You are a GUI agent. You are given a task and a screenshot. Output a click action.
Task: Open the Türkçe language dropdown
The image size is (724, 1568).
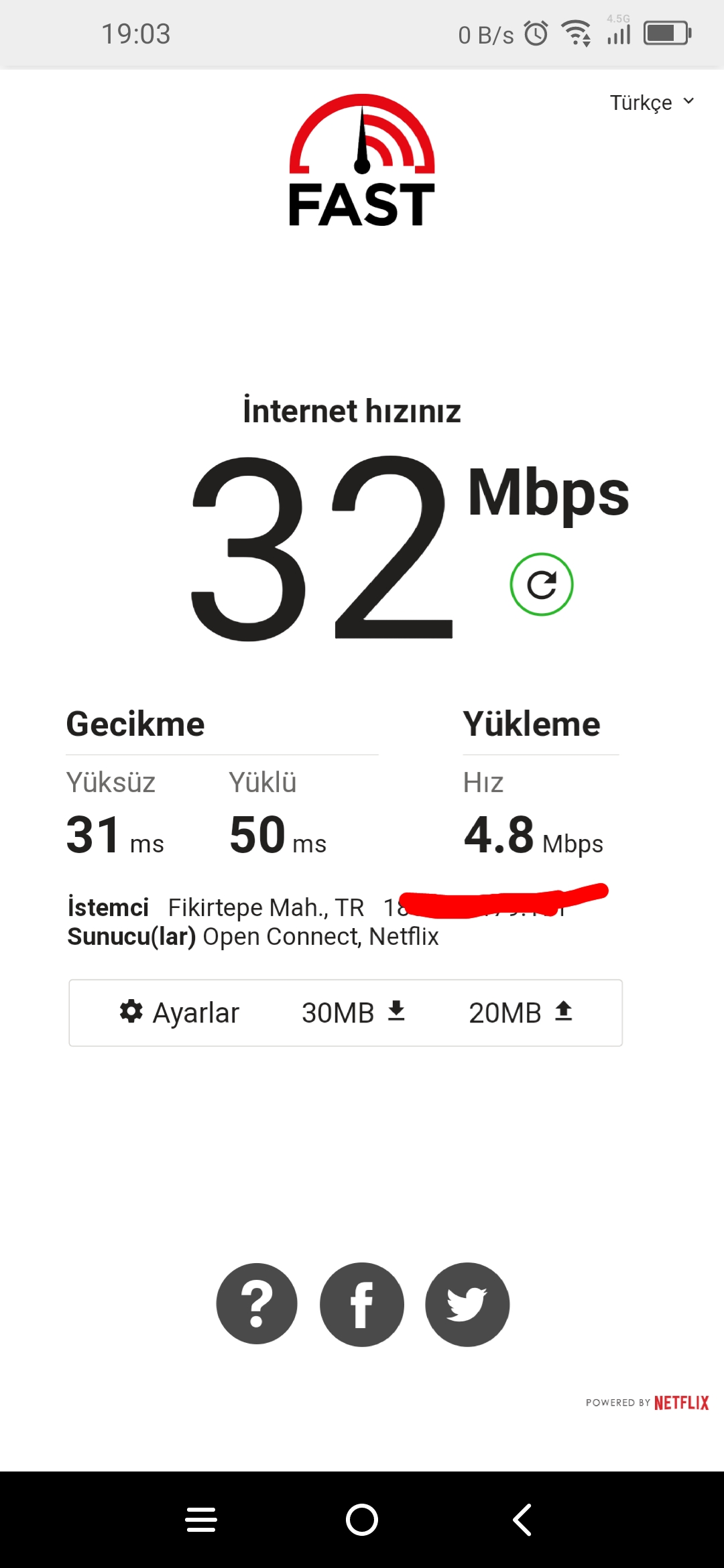click(652, 103)
